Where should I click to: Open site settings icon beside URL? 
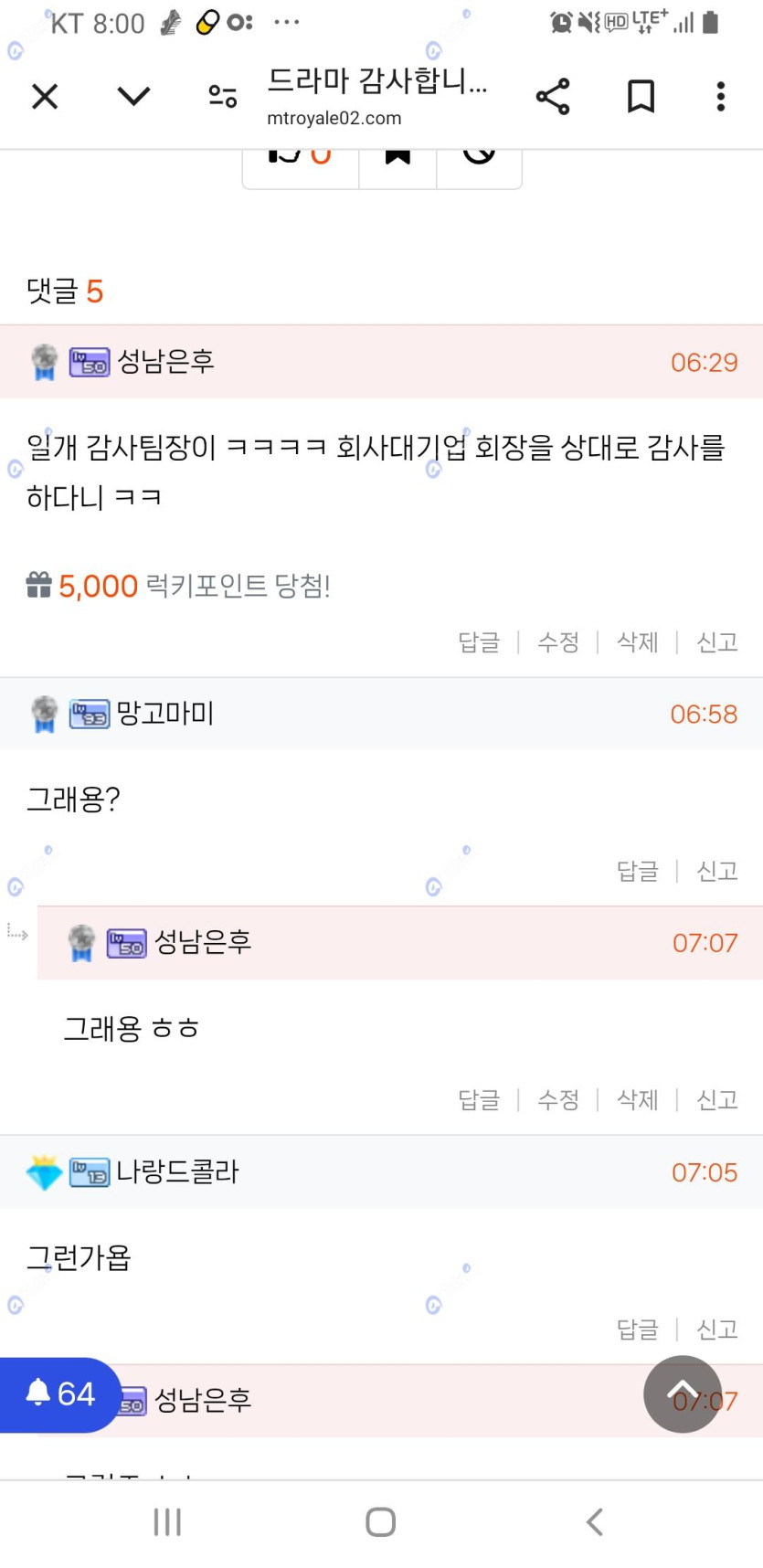click(222, 96)
